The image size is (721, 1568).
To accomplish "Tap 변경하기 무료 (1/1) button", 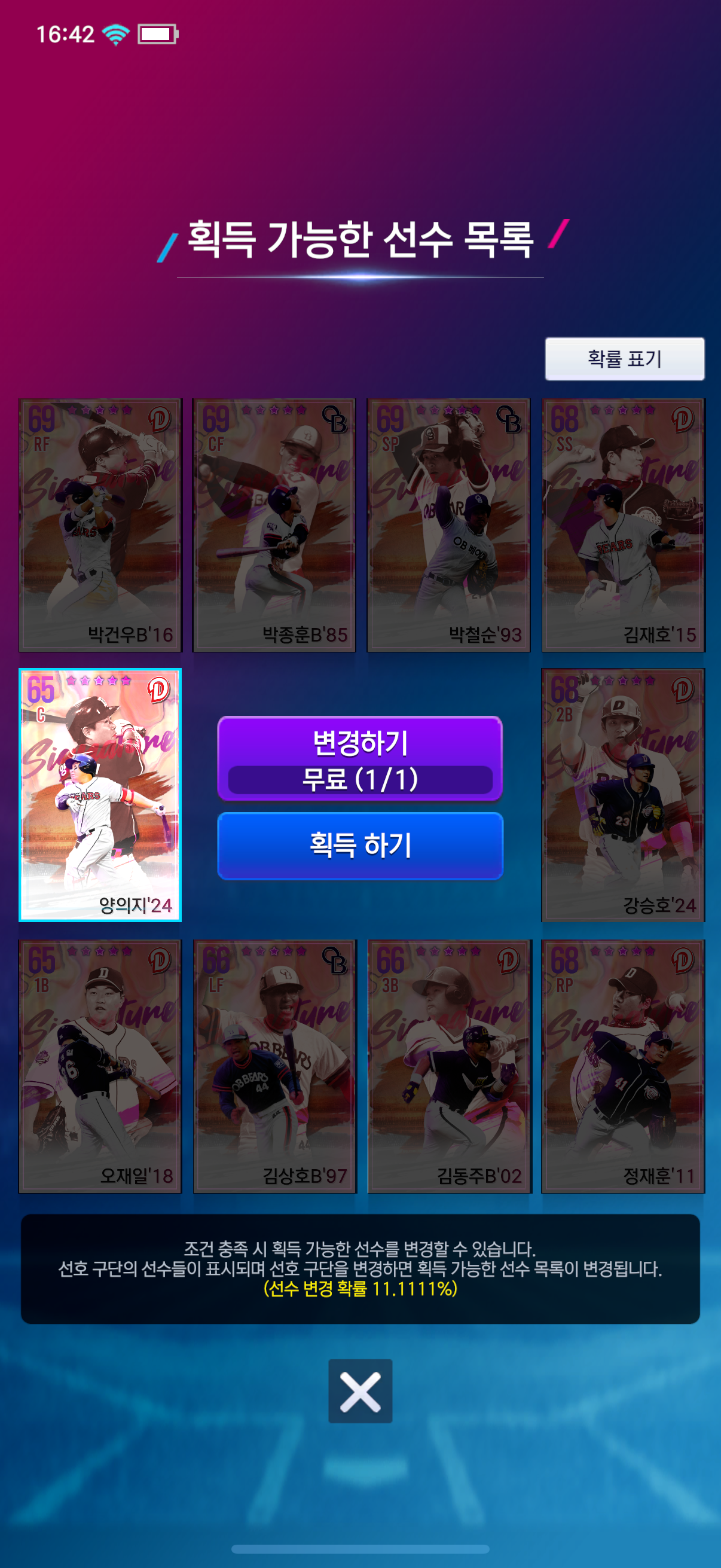I will [359, 758].
